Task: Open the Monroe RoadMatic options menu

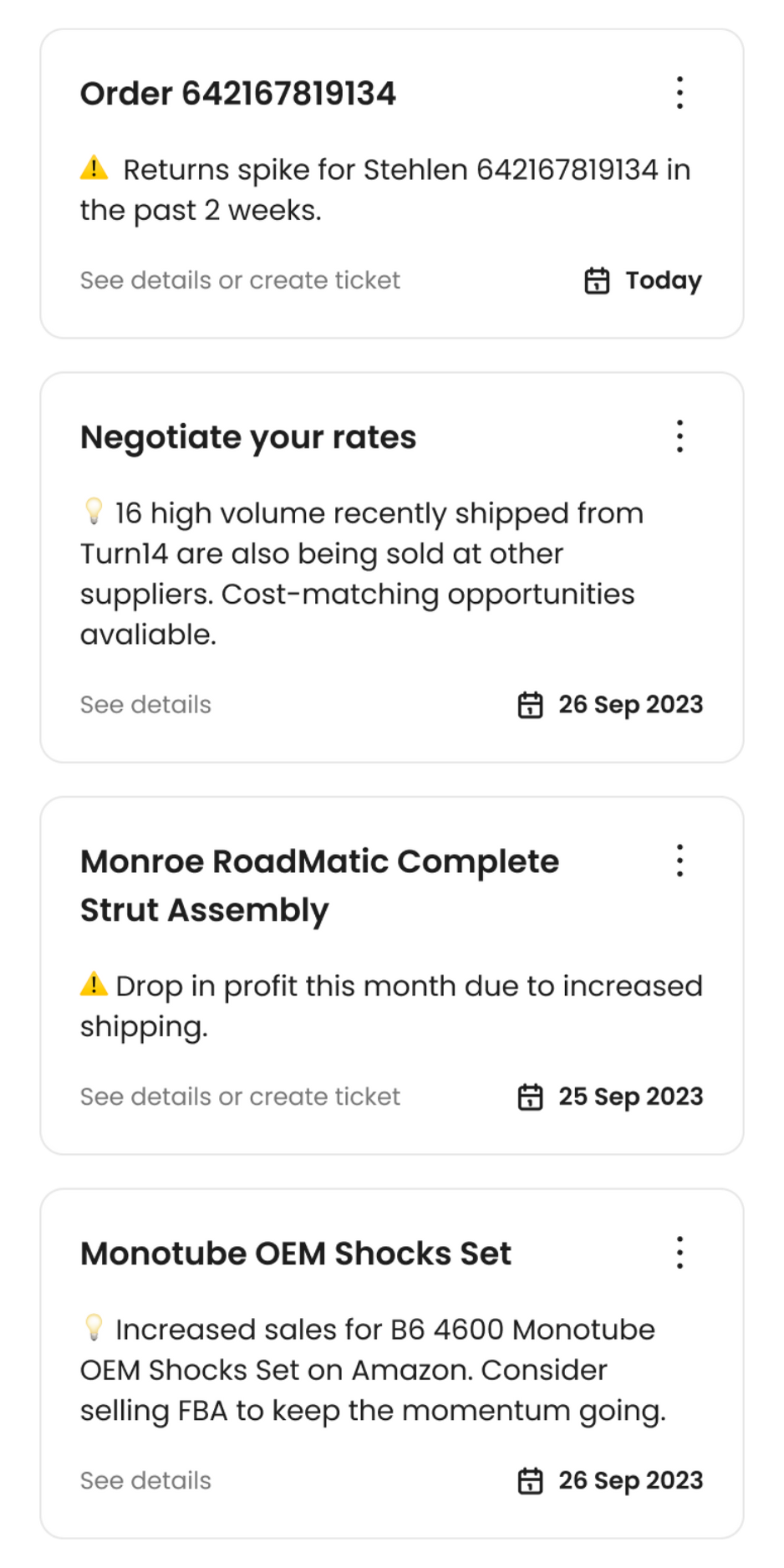Action: click(x=680, y=861)
